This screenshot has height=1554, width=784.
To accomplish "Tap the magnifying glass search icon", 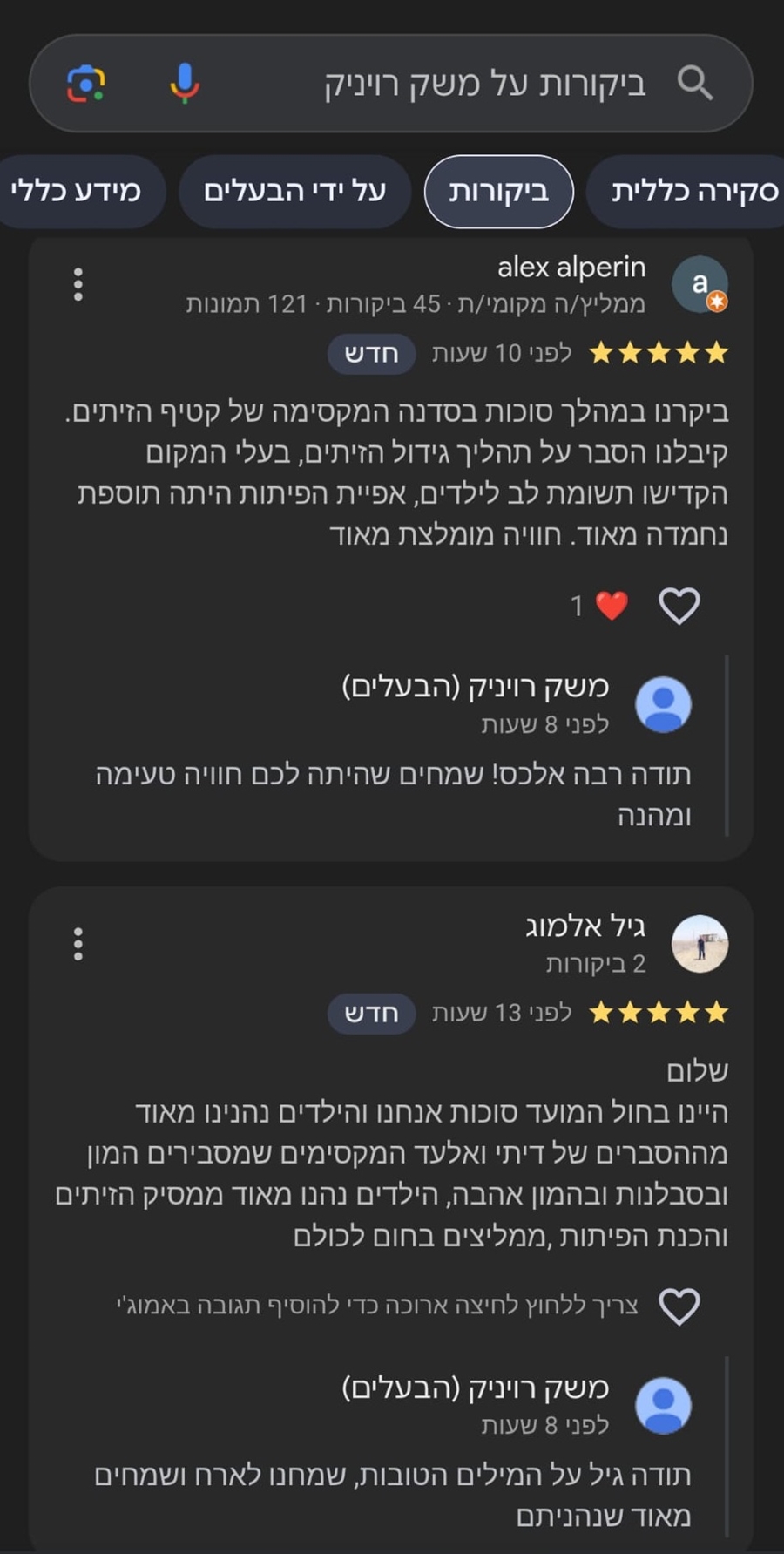I will point(695,84).
